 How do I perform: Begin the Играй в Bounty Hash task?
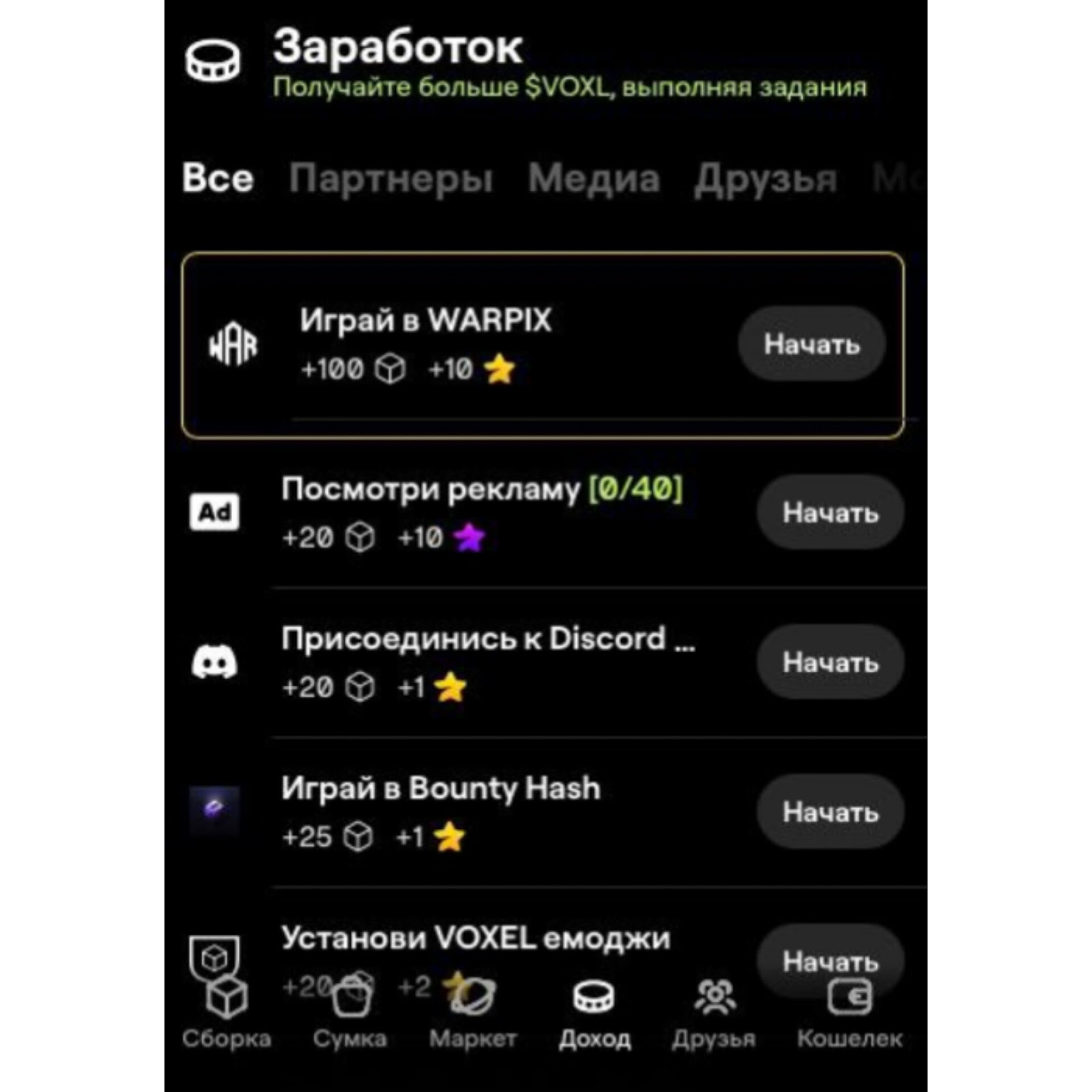tap(830, 812)
